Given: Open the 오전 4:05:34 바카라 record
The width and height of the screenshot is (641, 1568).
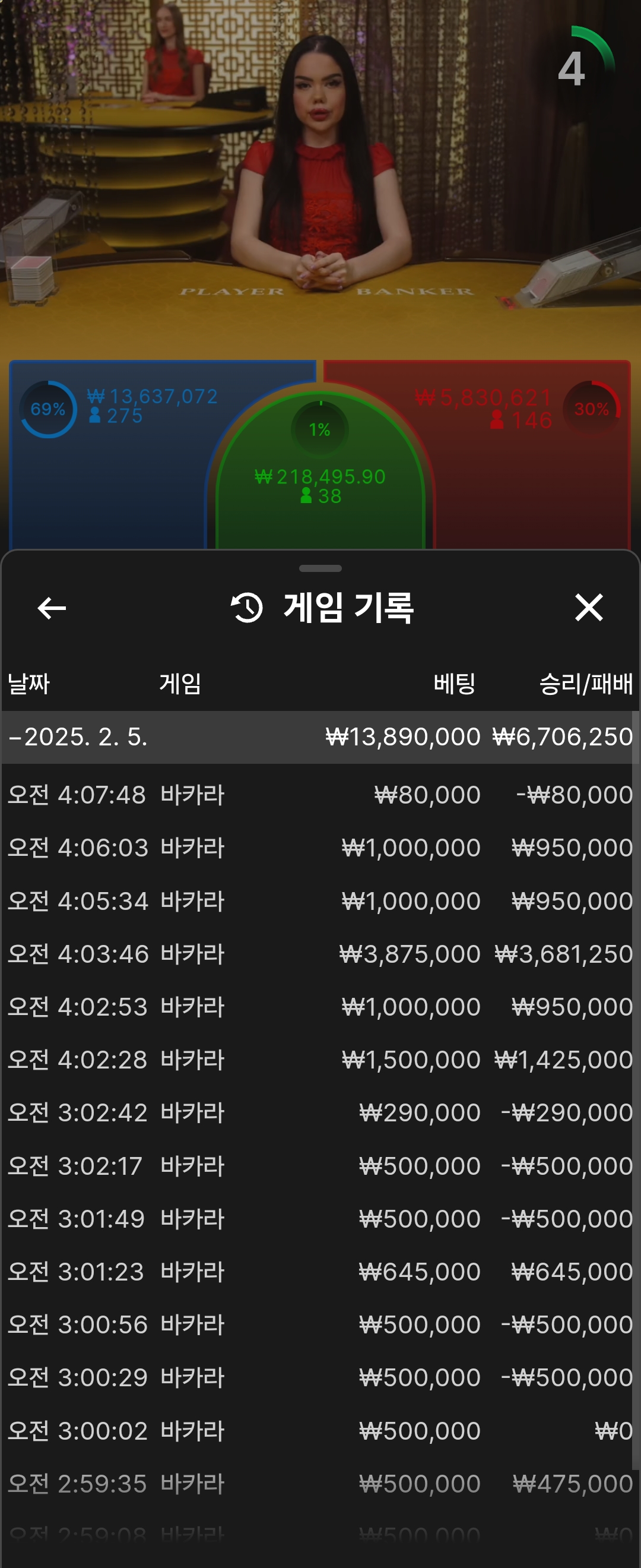Looking at the screenshot, I should 320,901.
